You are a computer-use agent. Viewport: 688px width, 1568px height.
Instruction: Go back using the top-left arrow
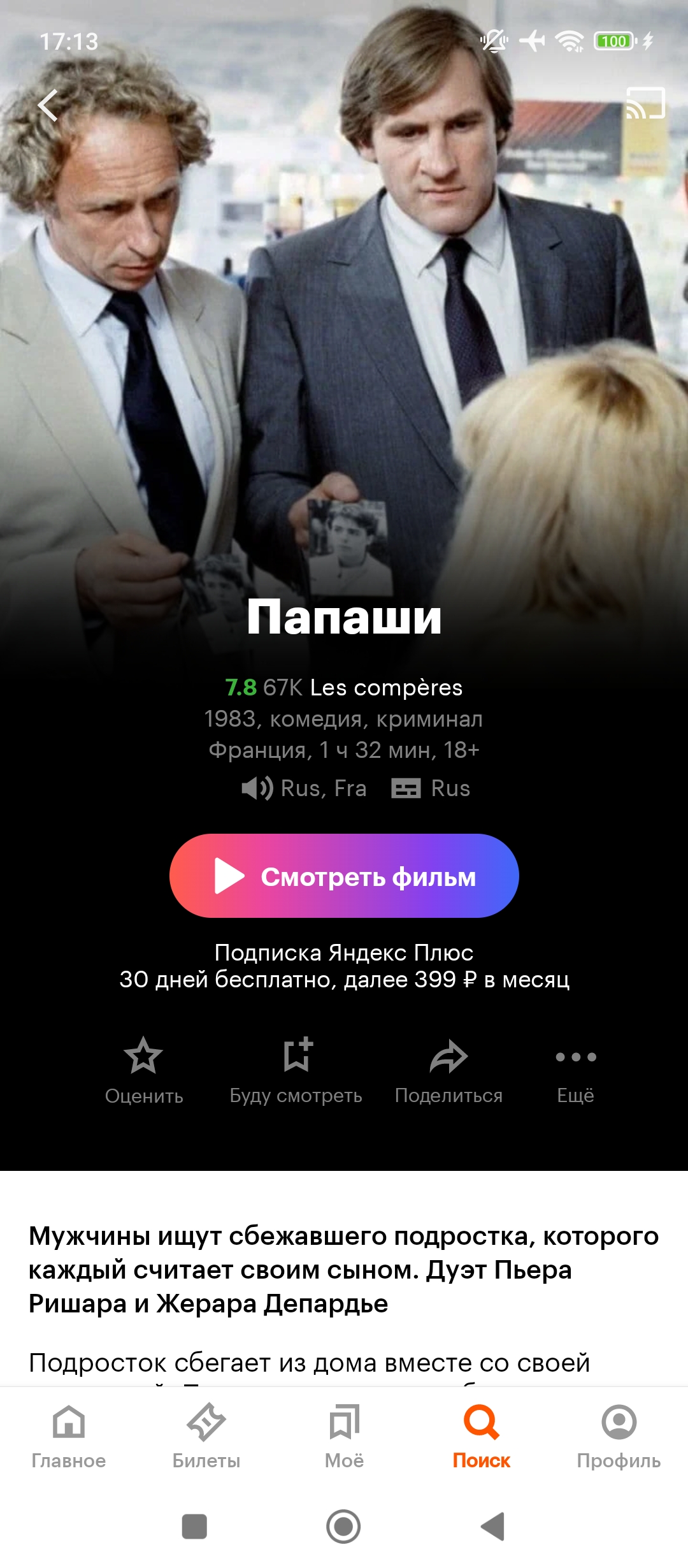point(48,105)
